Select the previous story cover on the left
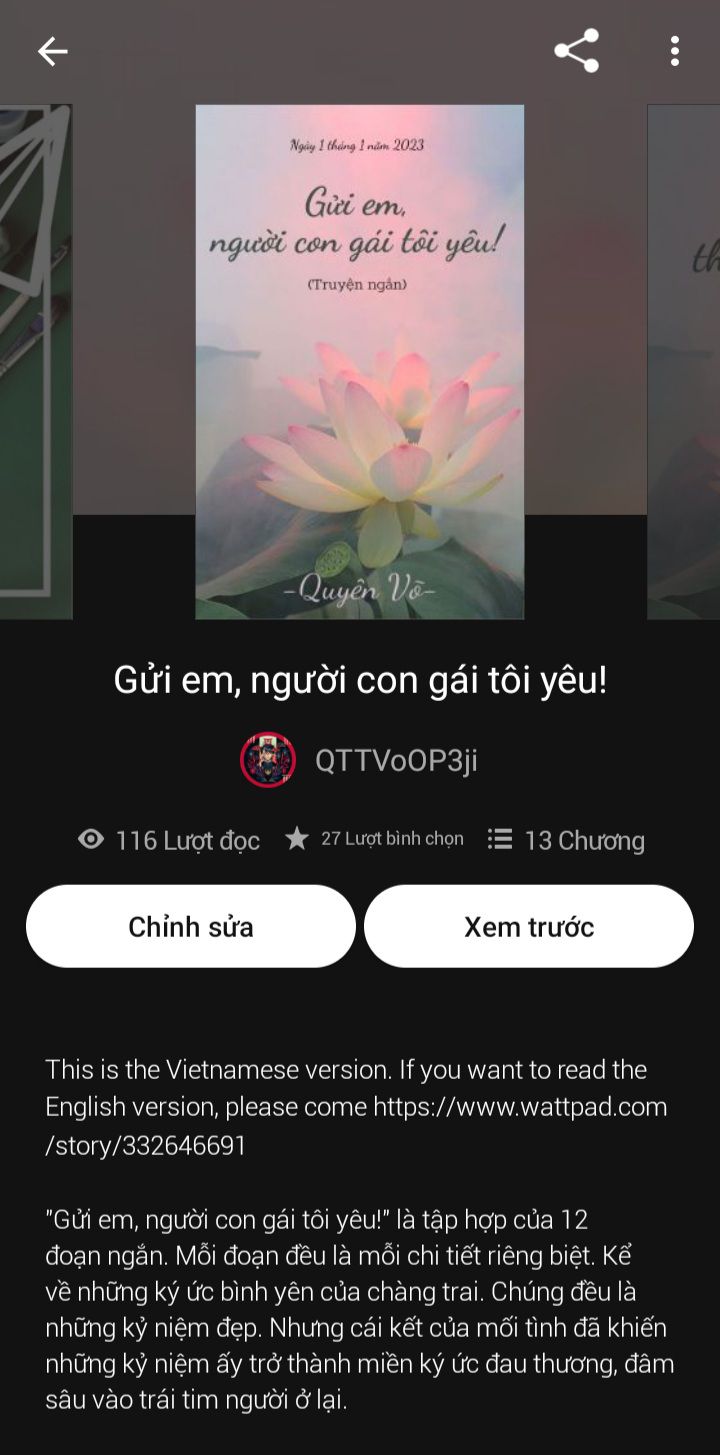Viewport: 720px width, 1455px height. pyautogui.click(x=35, y=361)
